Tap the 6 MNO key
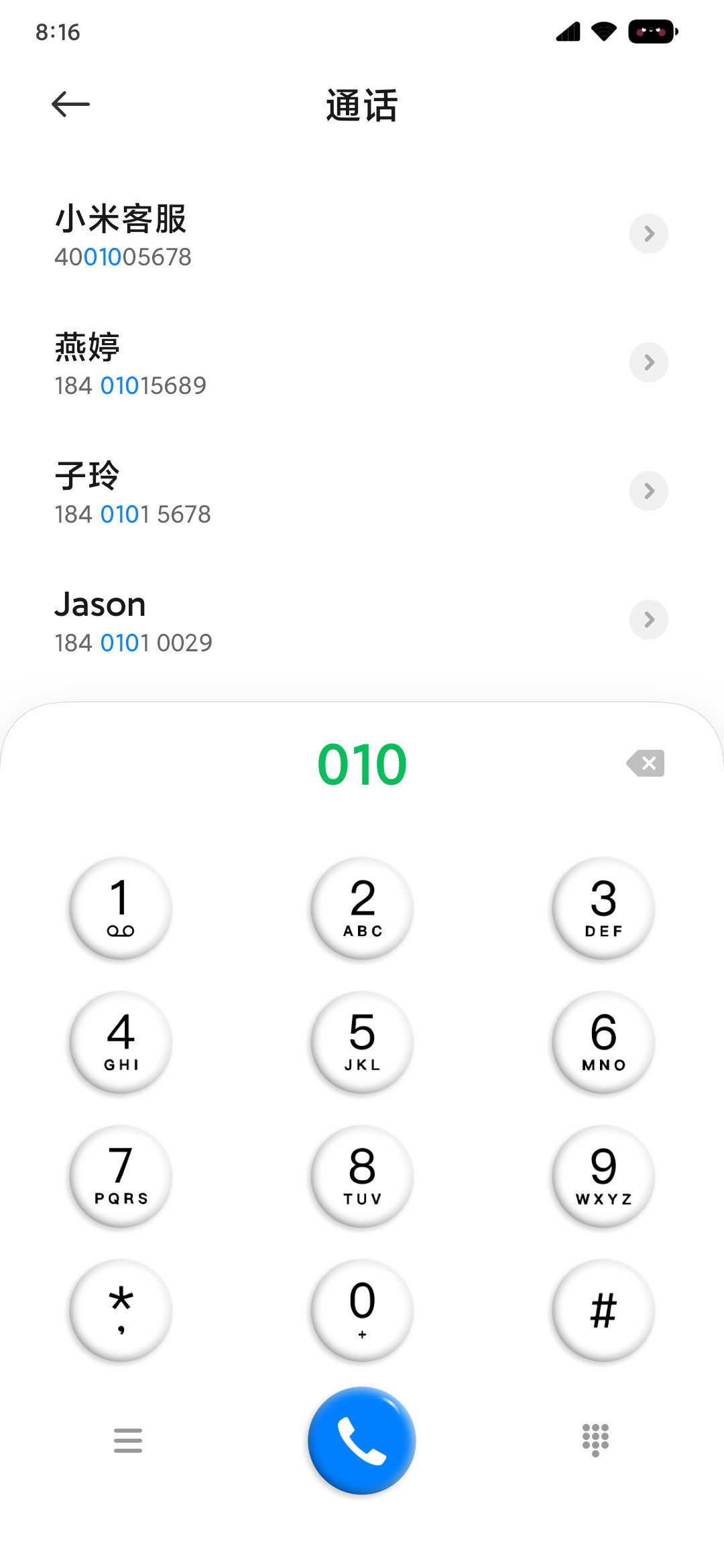The height and width of the screenshot is (1568, 724). (x=603, y=1042)
